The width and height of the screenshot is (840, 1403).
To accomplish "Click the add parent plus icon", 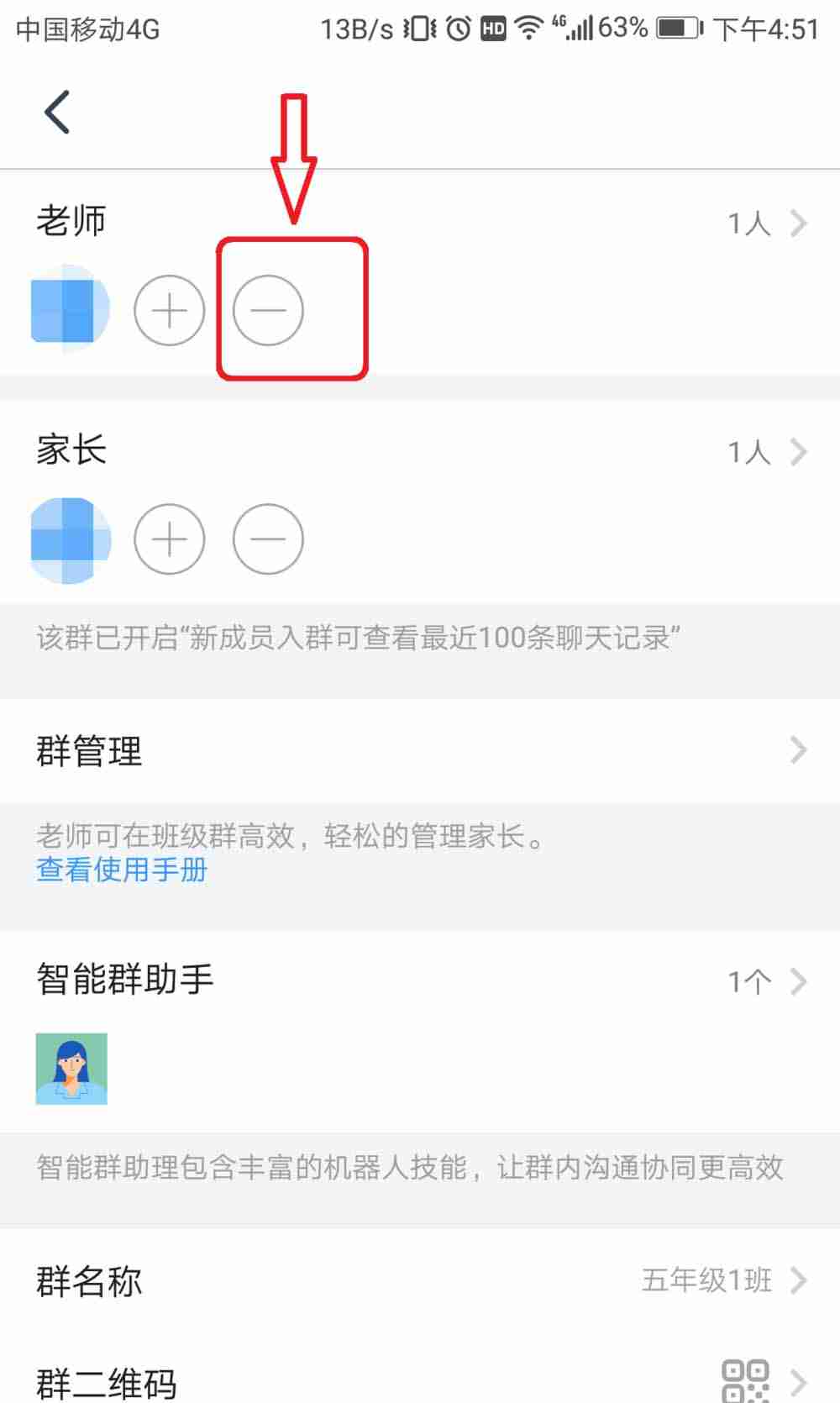I will point(170,539).
